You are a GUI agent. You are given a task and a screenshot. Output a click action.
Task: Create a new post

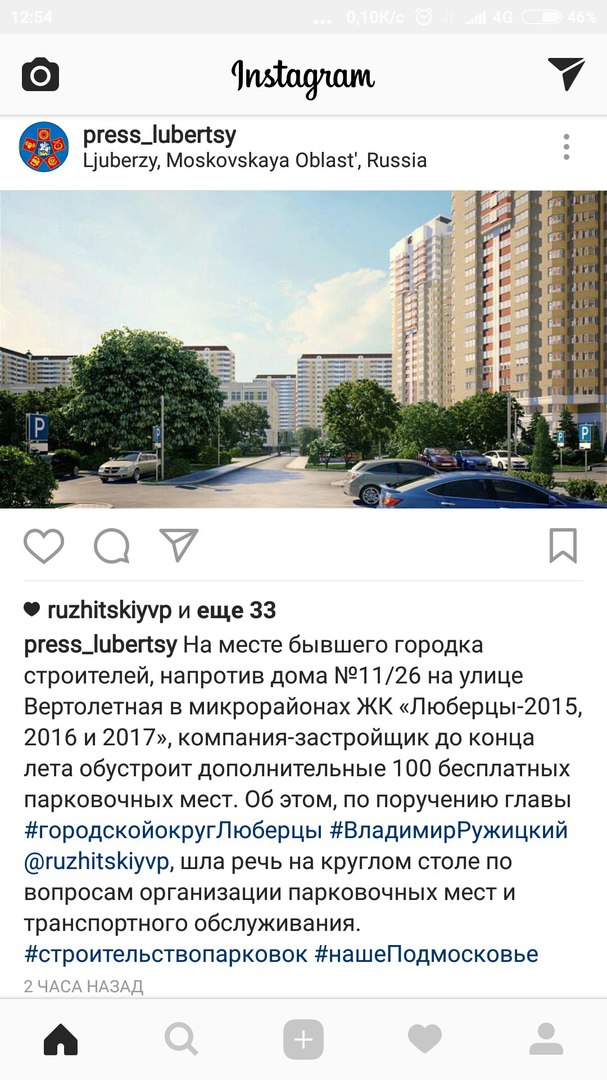[x=303, y=1040]
